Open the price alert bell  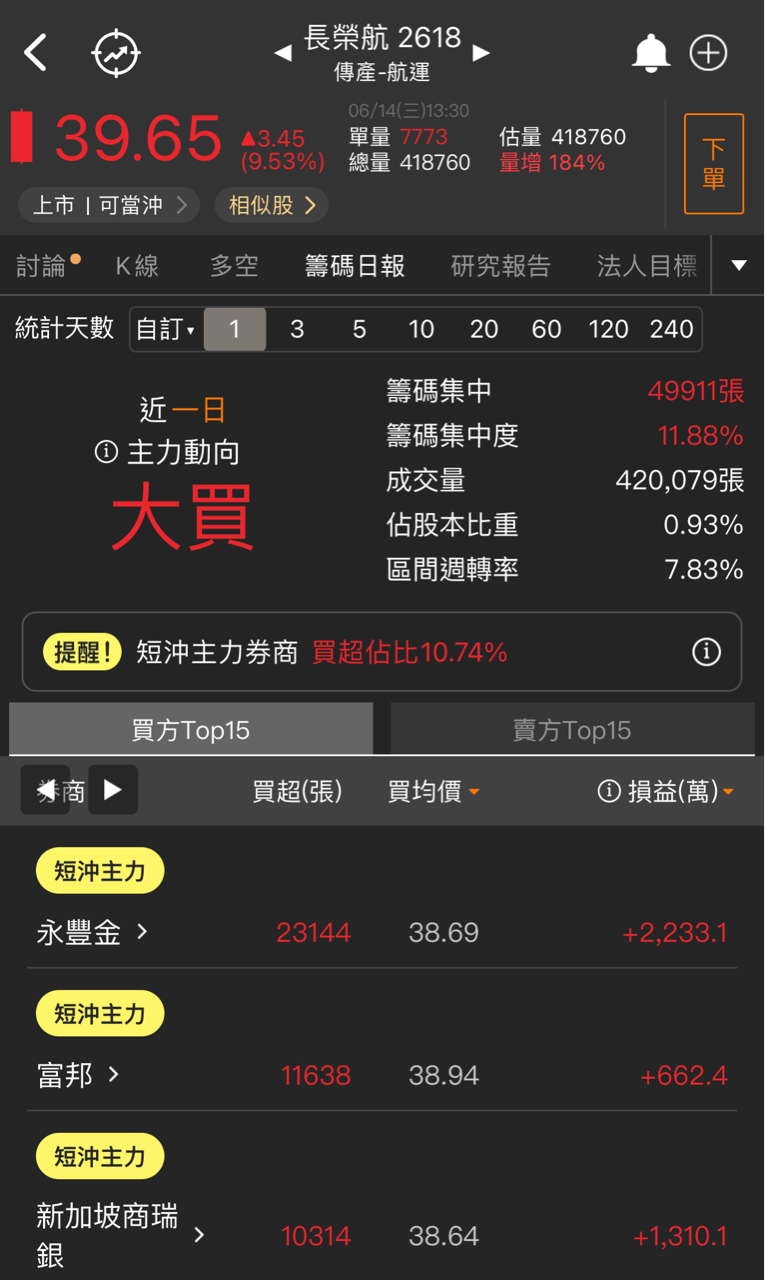coord(651,53)
